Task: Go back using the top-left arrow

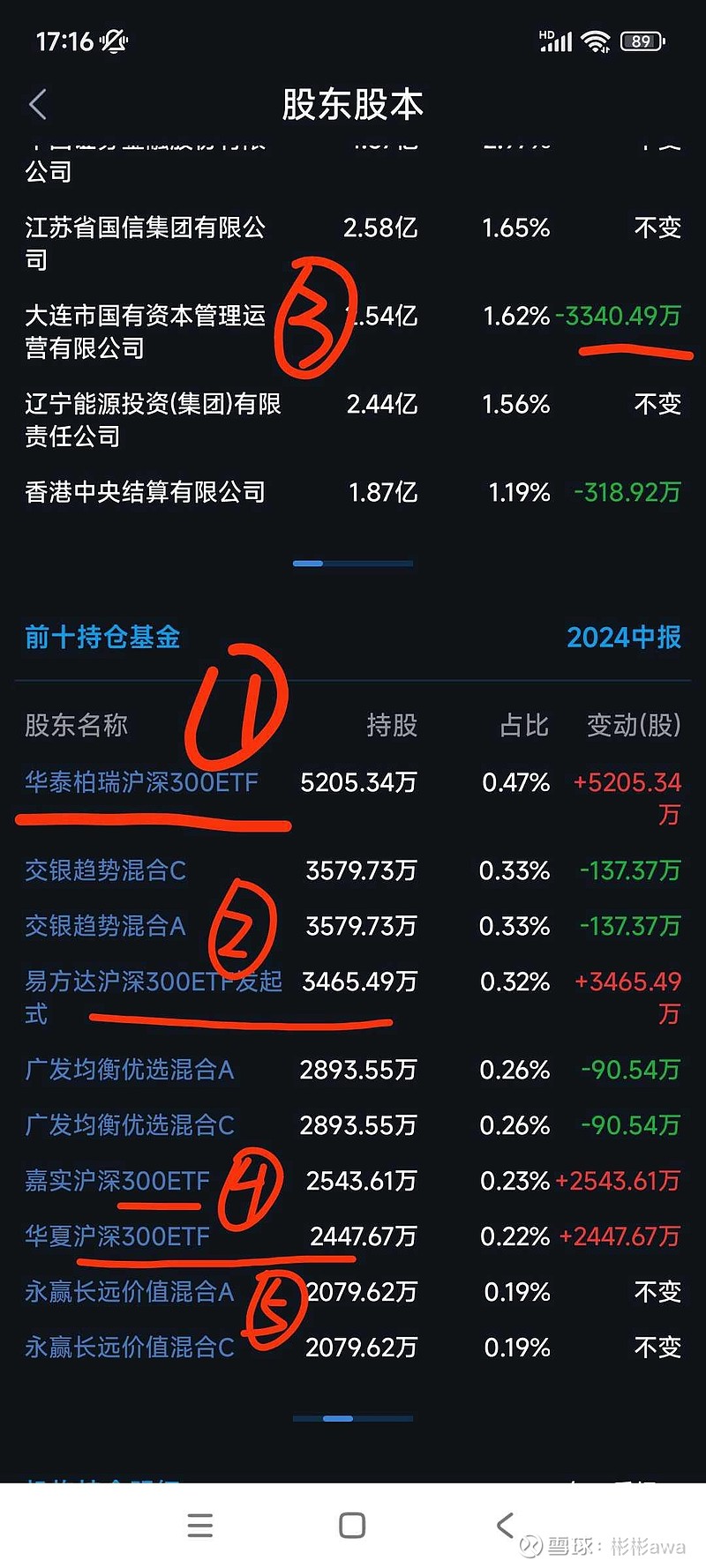Action: (37, 105)
